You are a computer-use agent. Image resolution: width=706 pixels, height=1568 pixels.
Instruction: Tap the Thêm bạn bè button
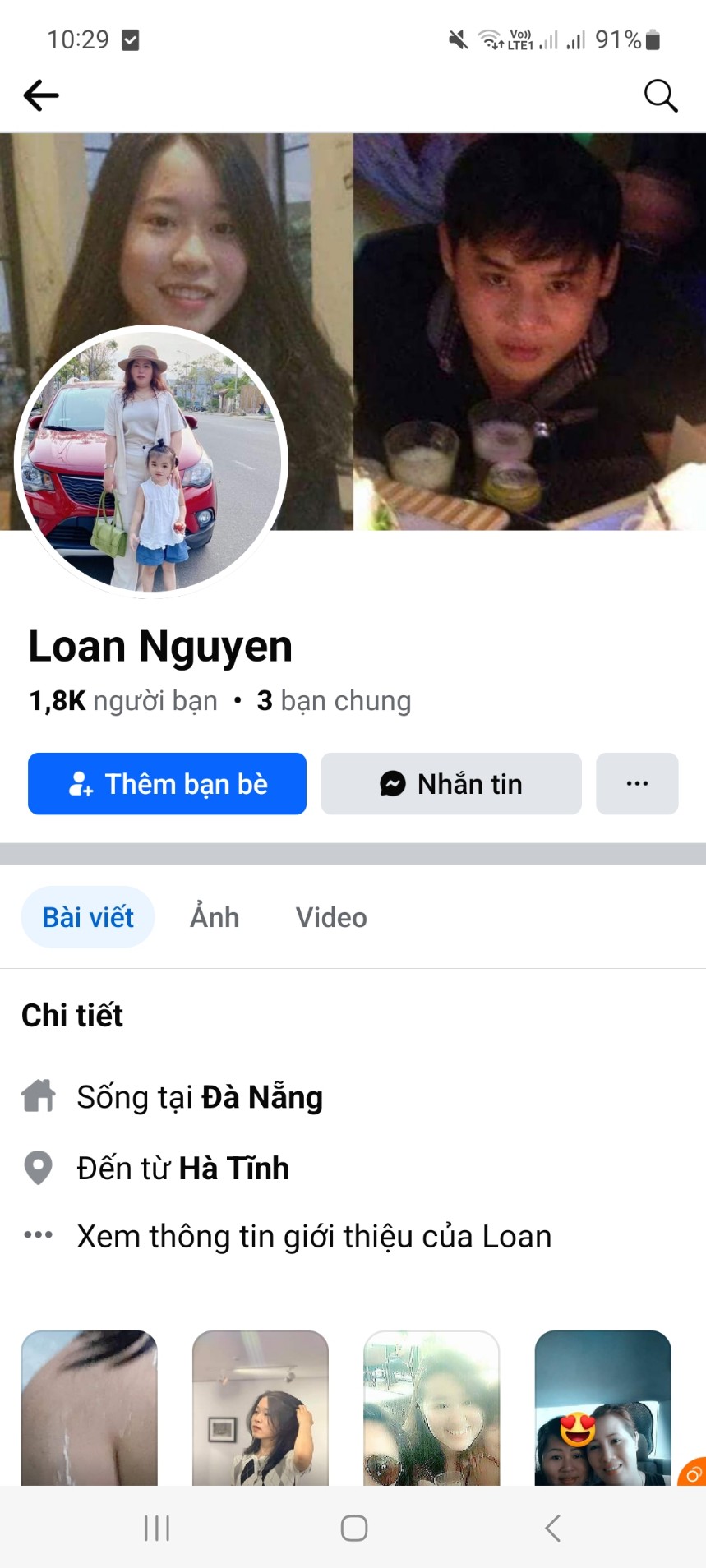coord(167,783)
